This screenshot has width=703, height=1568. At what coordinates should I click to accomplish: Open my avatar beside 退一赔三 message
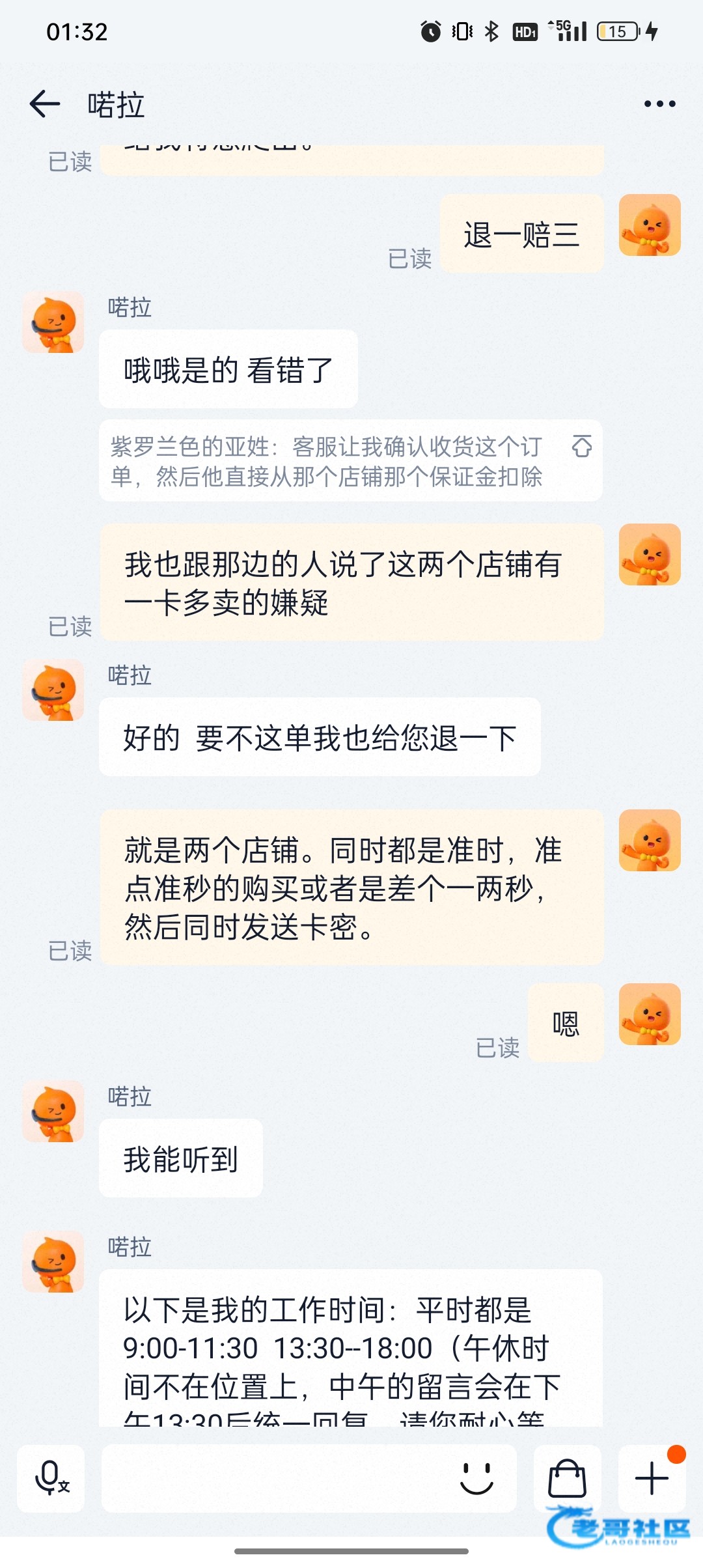[x=649, y=225]
